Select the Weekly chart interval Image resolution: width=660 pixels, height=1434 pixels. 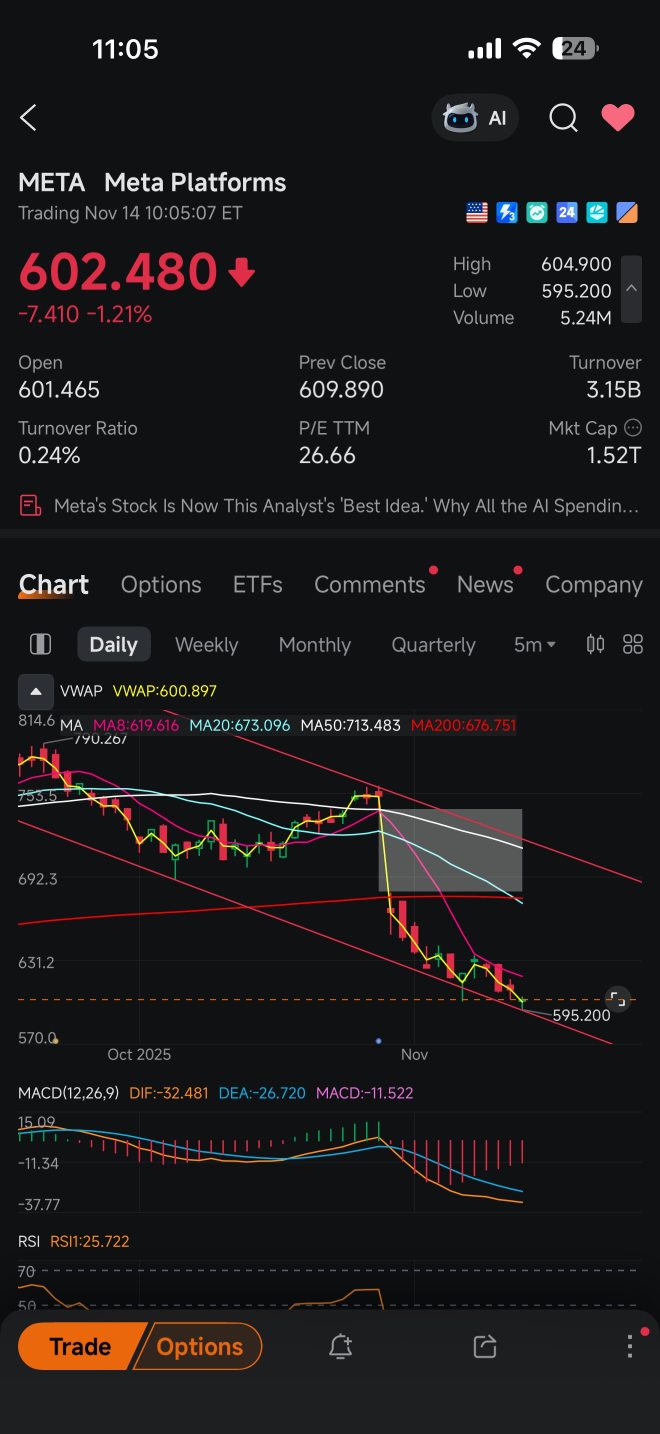coord(206,645)
